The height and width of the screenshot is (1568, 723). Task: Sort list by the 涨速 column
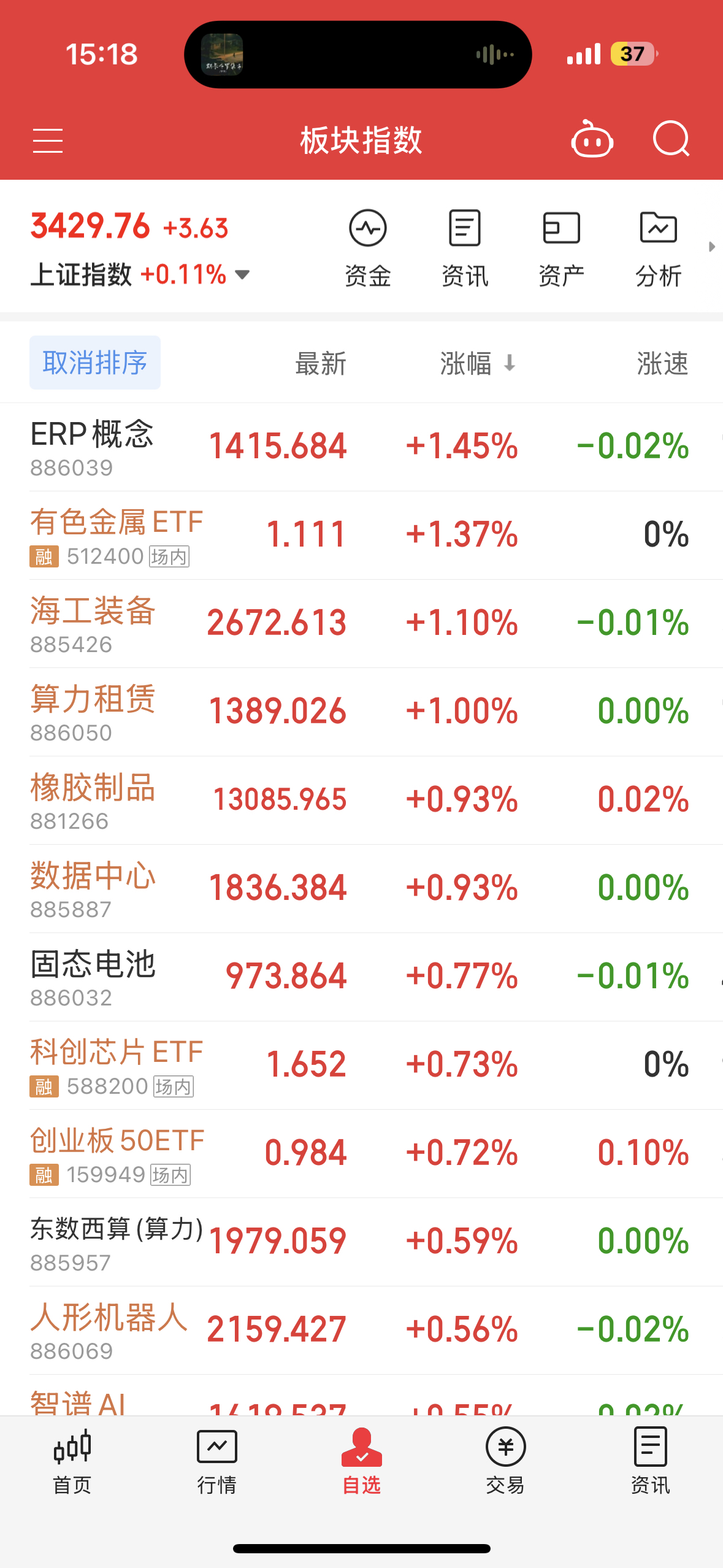pyautogui.click(x=662, y=363)
